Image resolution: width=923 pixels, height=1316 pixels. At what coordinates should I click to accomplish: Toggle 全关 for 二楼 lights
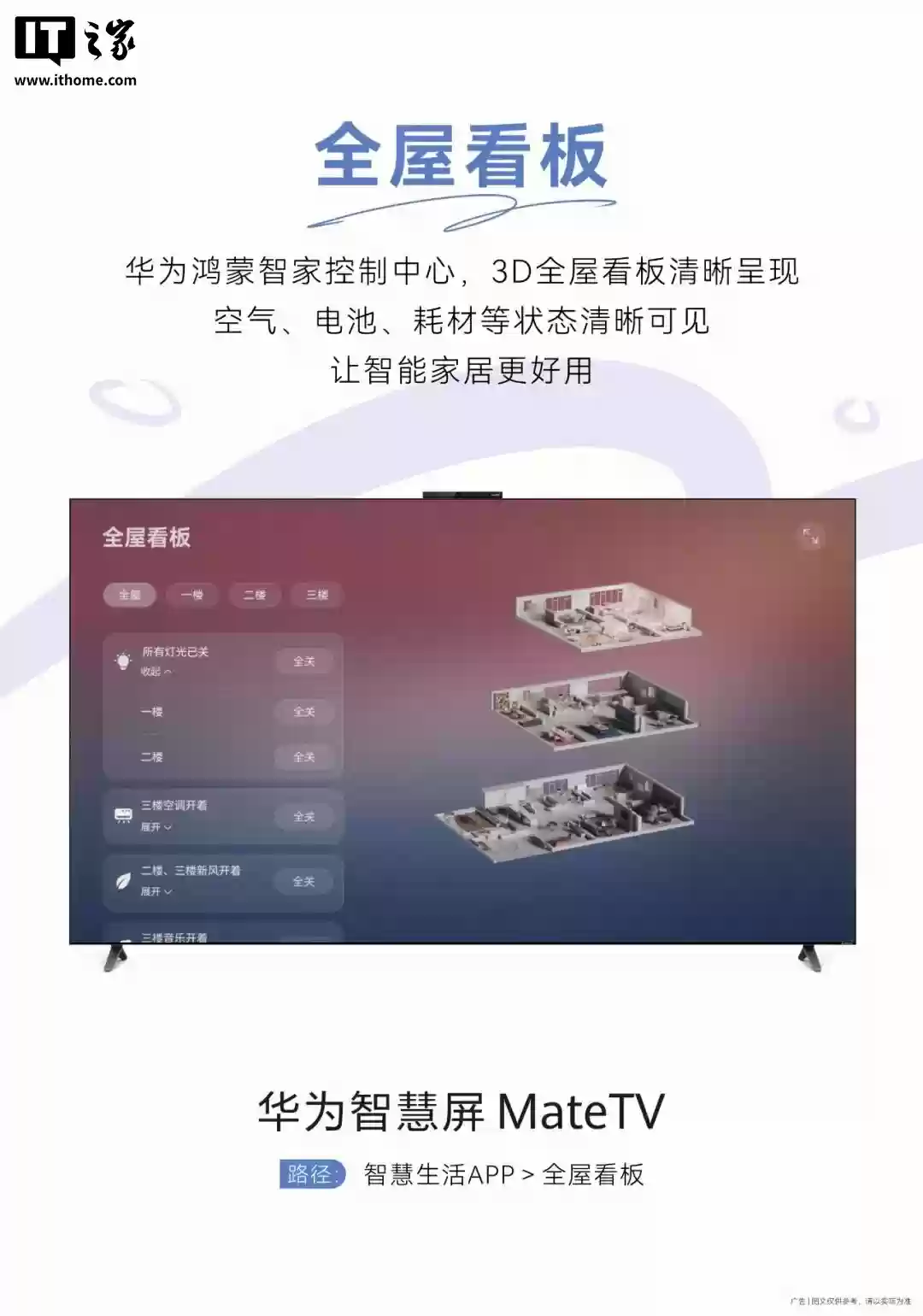coord(306,756)
